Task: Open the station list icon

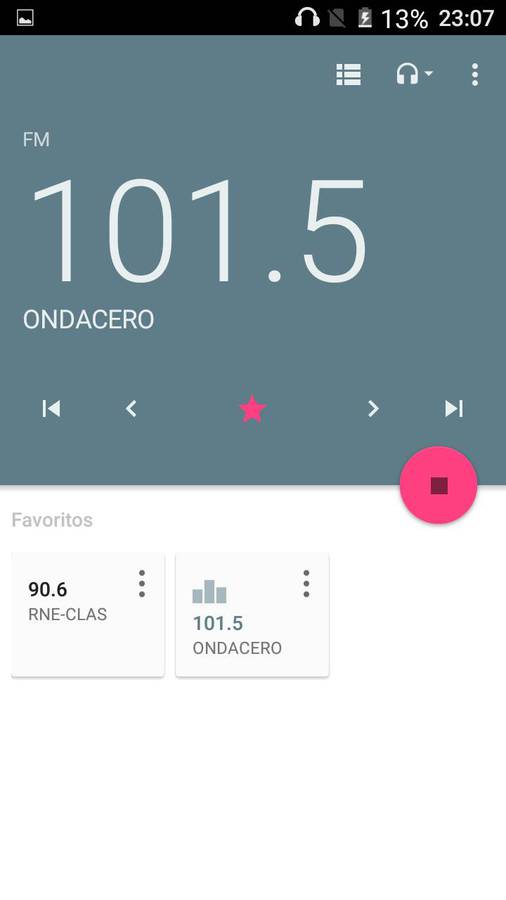Action: coord(348,75)
